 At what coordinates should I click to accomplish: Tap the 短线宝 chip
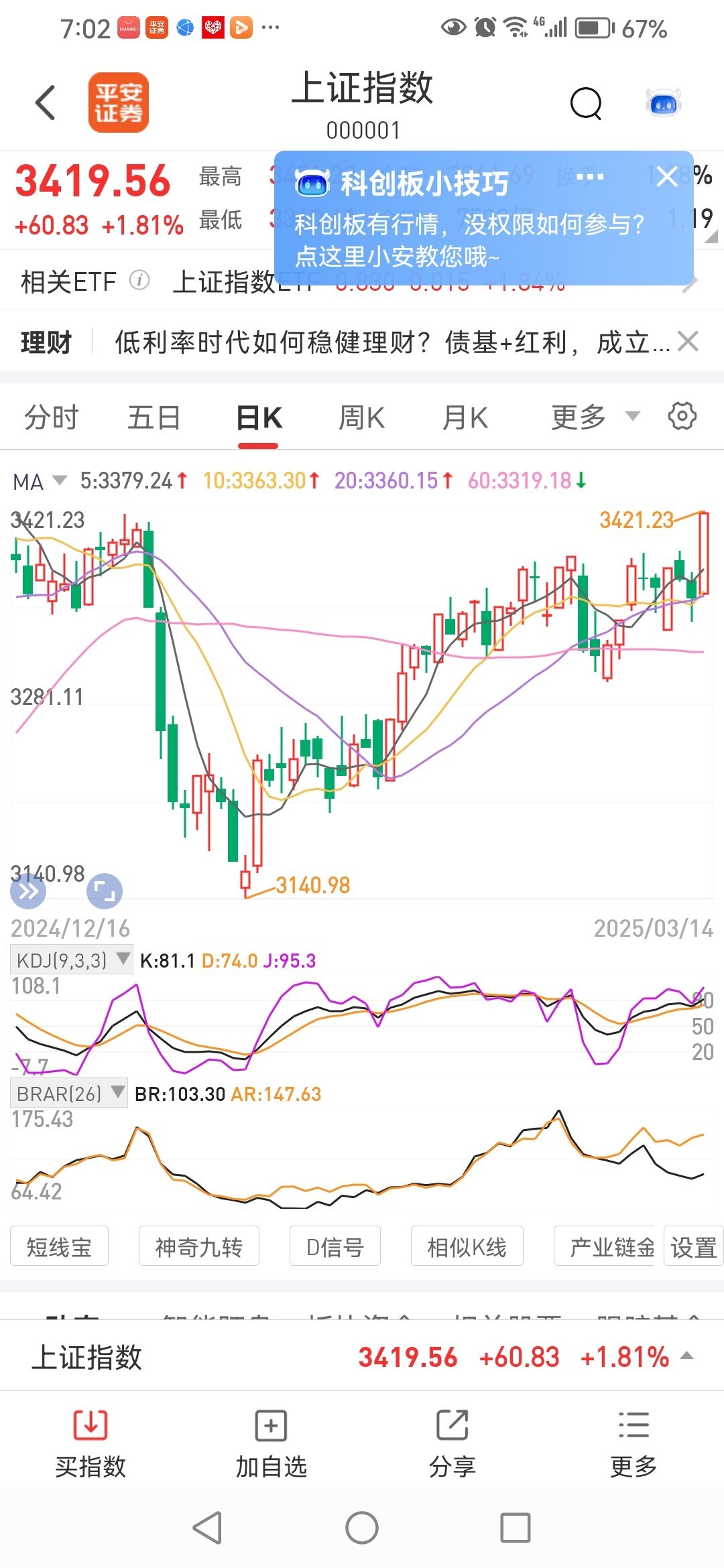(x=59, y=1247)
